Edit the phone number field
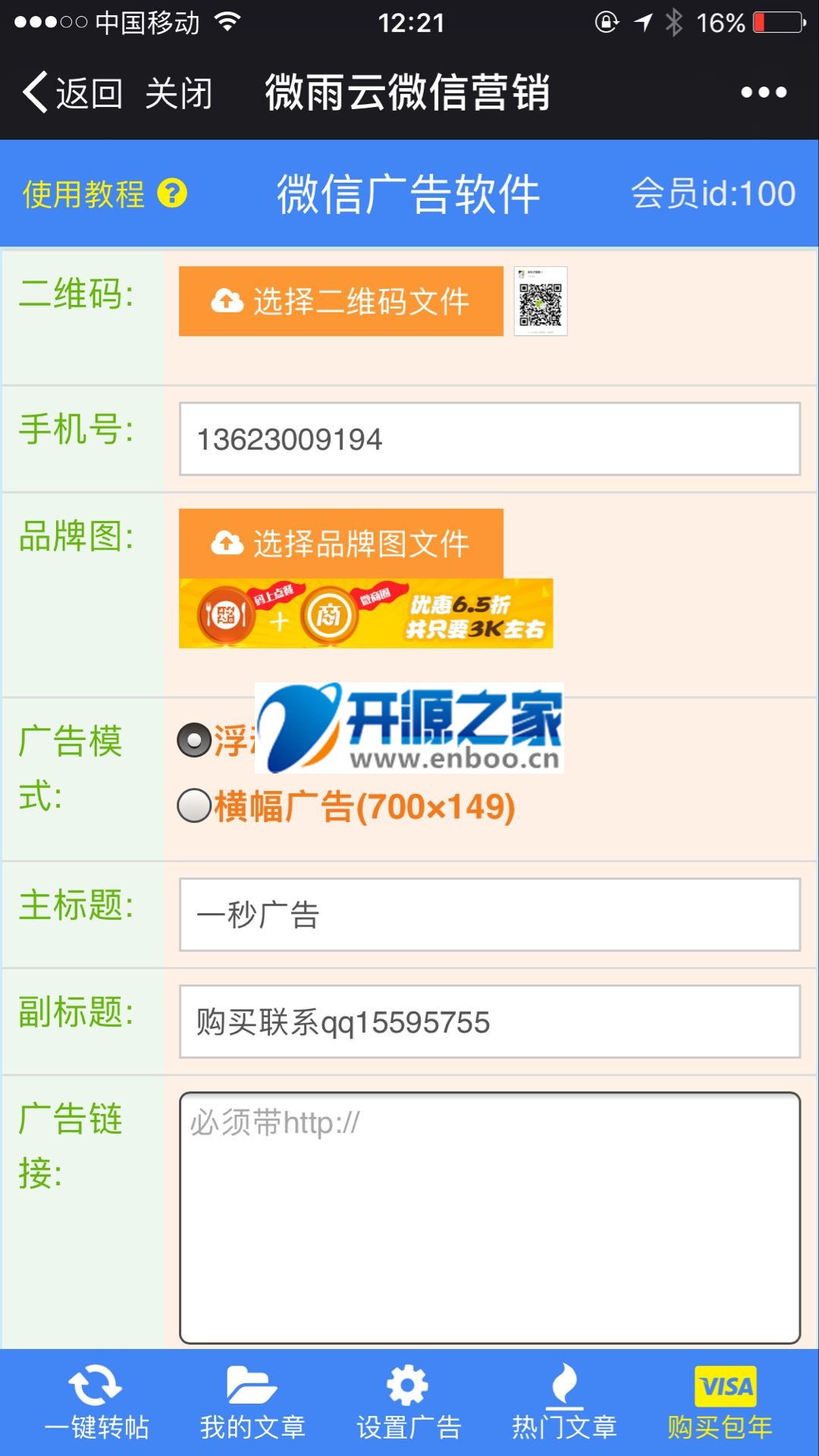This screenshot has height=1456, width=819. (x=490, y=439)
